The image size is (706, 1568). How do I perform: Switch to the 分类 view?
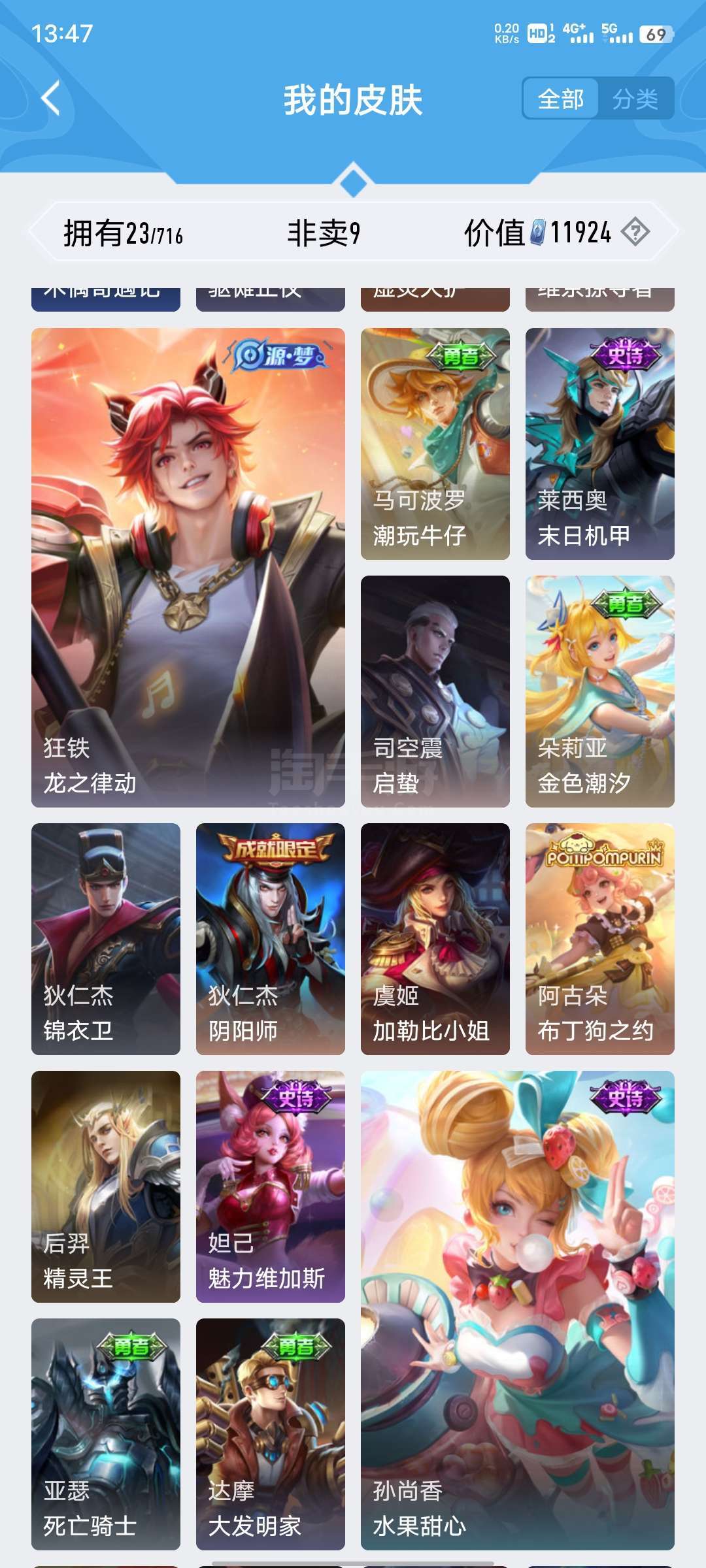(x=635, y=99)
